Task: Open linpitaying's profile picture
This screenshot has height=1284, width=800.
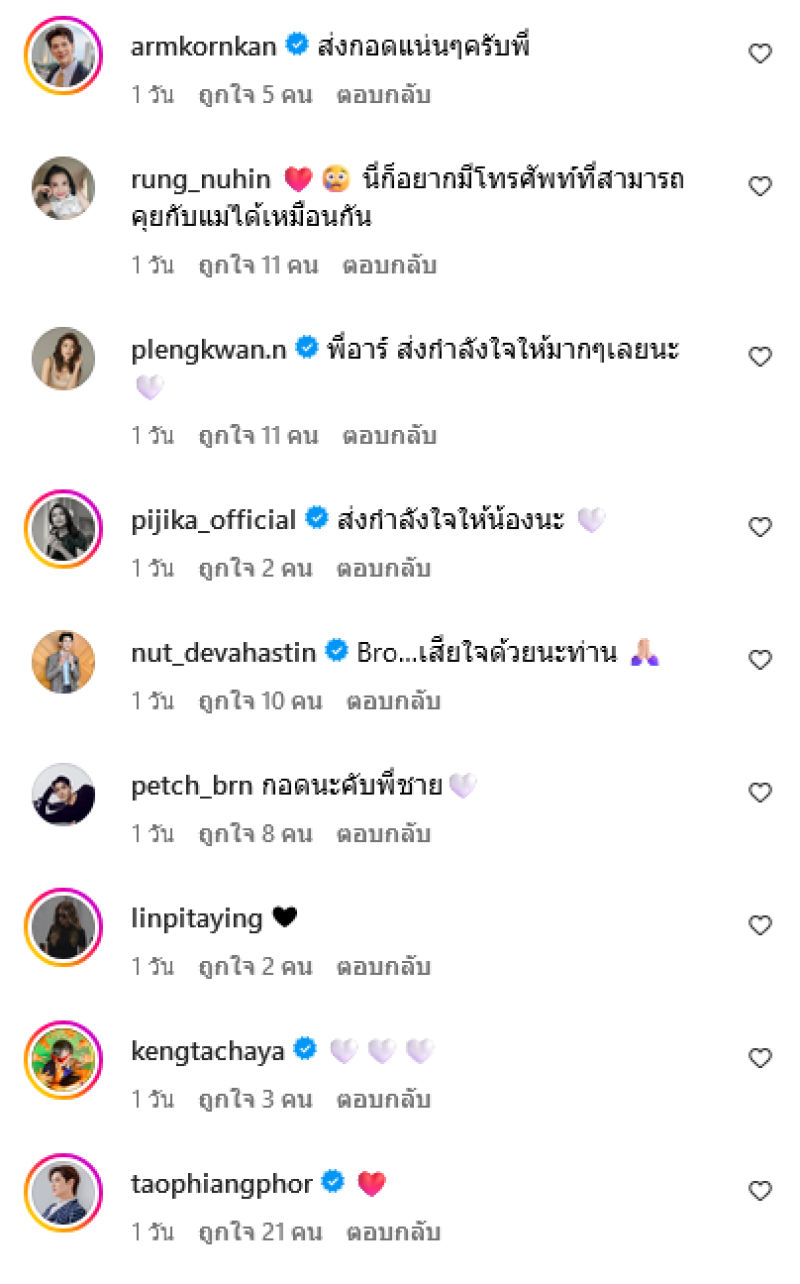Action: click(x=63, y=927)
